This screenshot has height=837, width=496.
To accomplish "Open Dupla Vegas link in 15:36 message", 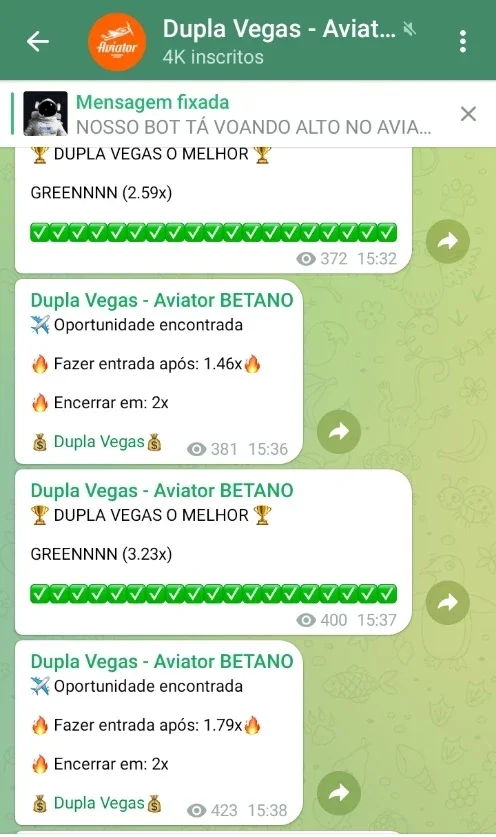I will click(x=99, y=442).
